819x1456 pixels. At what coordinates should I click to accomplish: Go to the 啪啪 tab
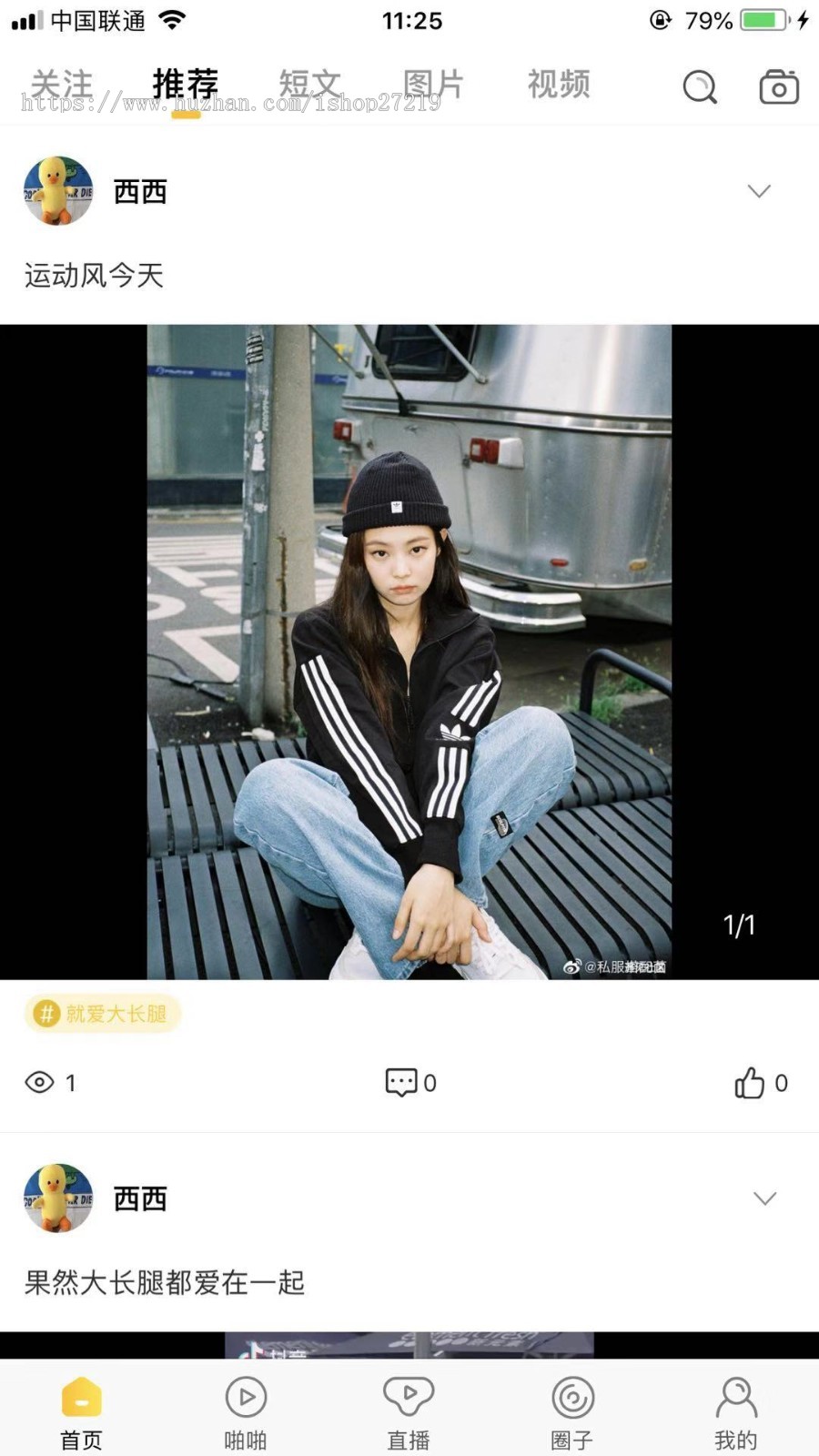[x=246, y=1412]
